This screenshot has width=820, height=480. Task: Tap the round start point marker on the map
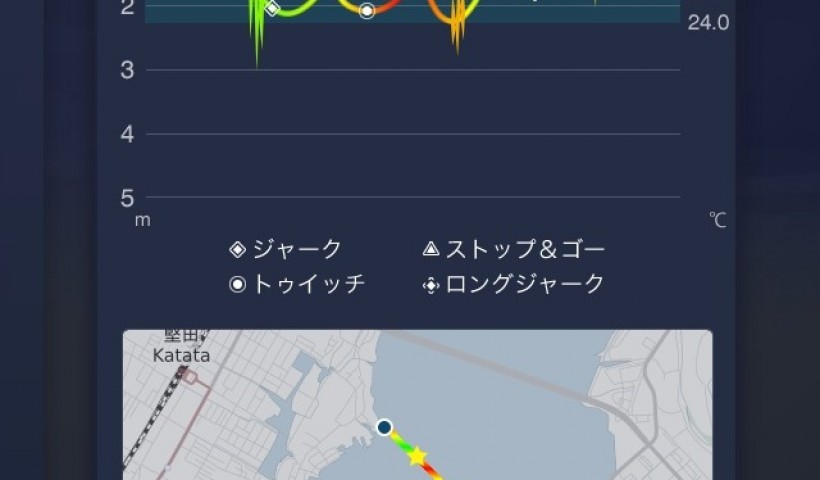(x=384, y=428)
